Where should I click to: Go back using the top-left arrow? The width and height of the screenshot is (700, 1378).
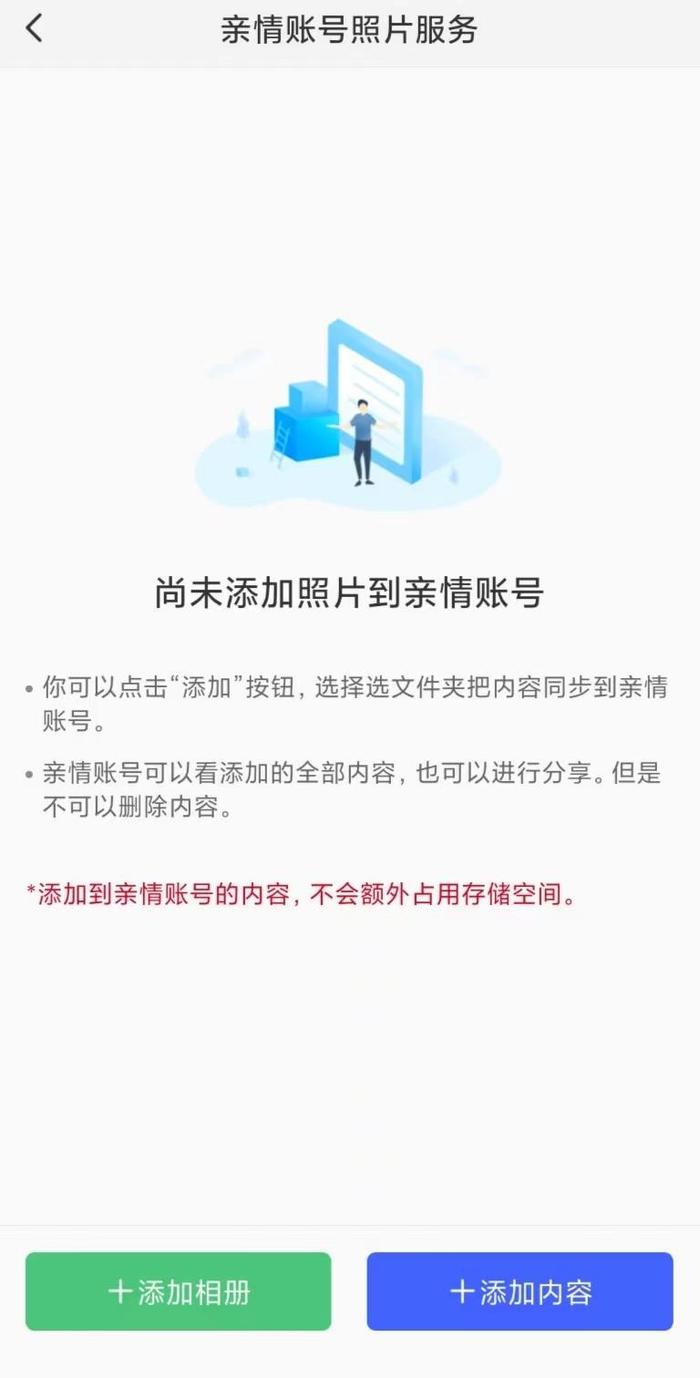point(35,29)
